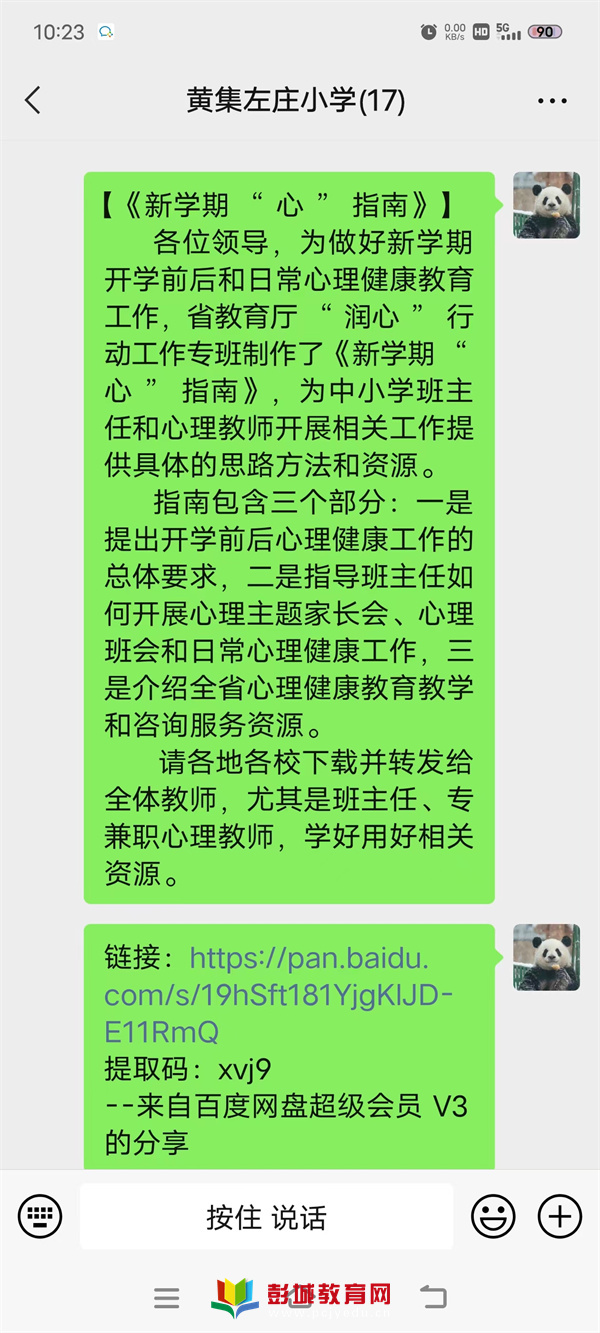
Task: Open the pan.baidu.com share link
Action: (280, 995)
